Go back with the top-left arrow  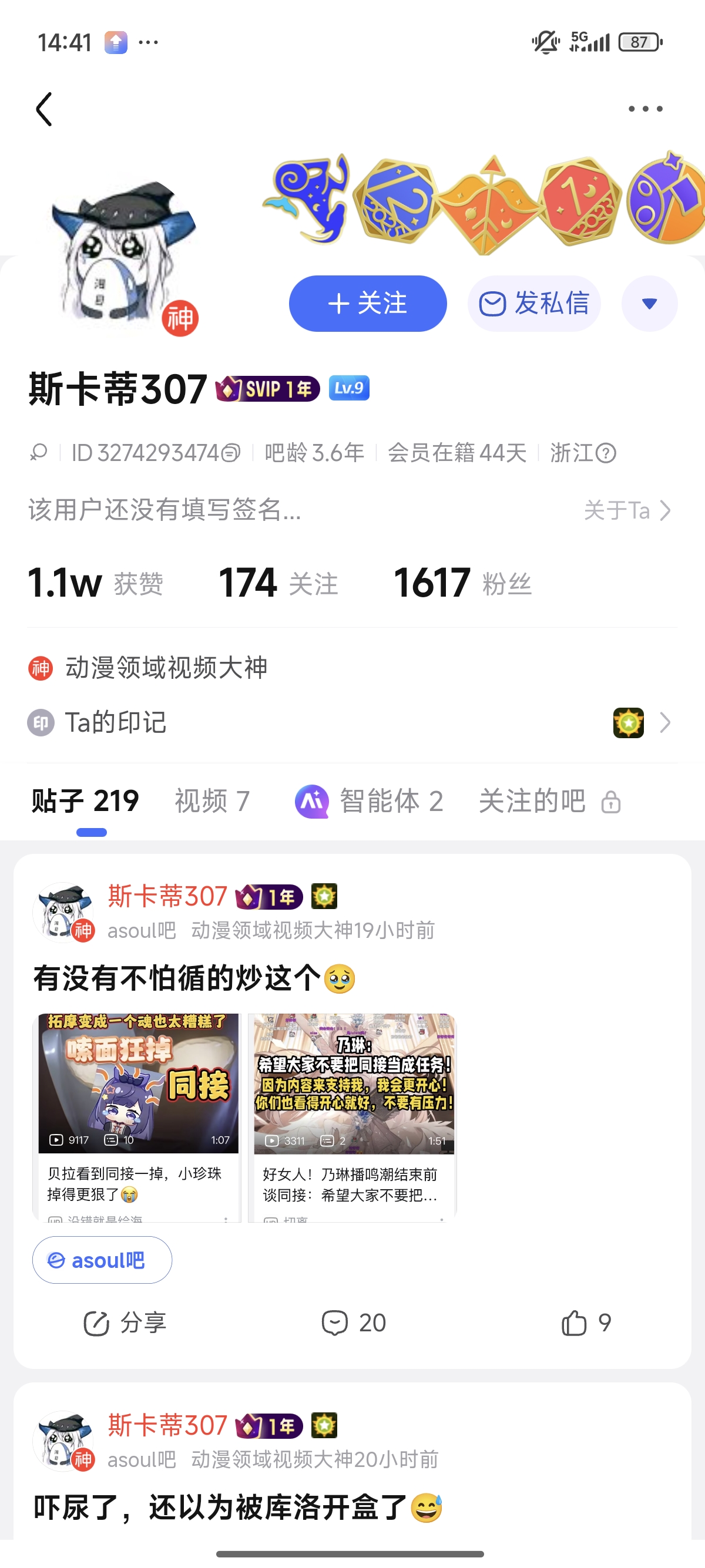pyautogui.click(x=44, y=110)
